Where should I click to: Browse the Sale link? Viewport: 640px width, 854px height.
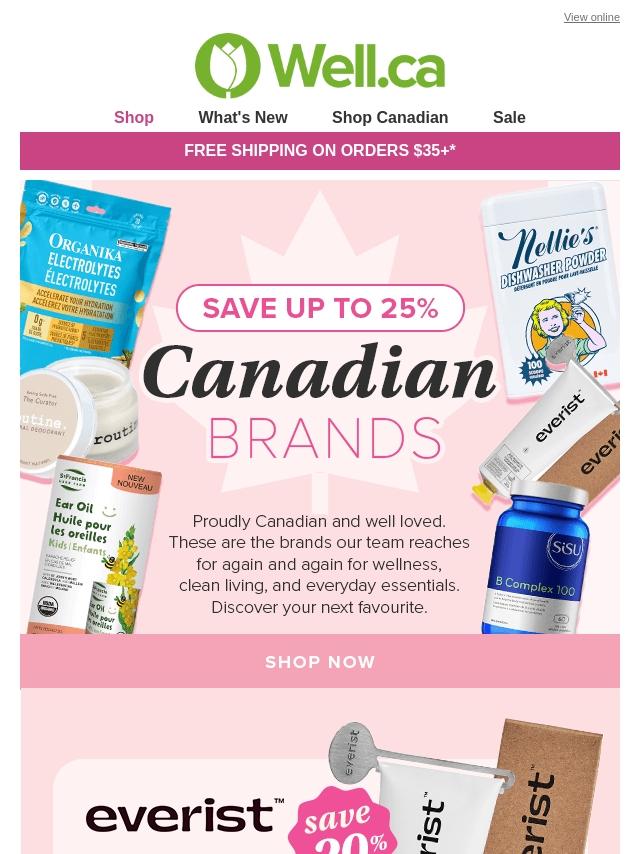[x=509, y=117]
